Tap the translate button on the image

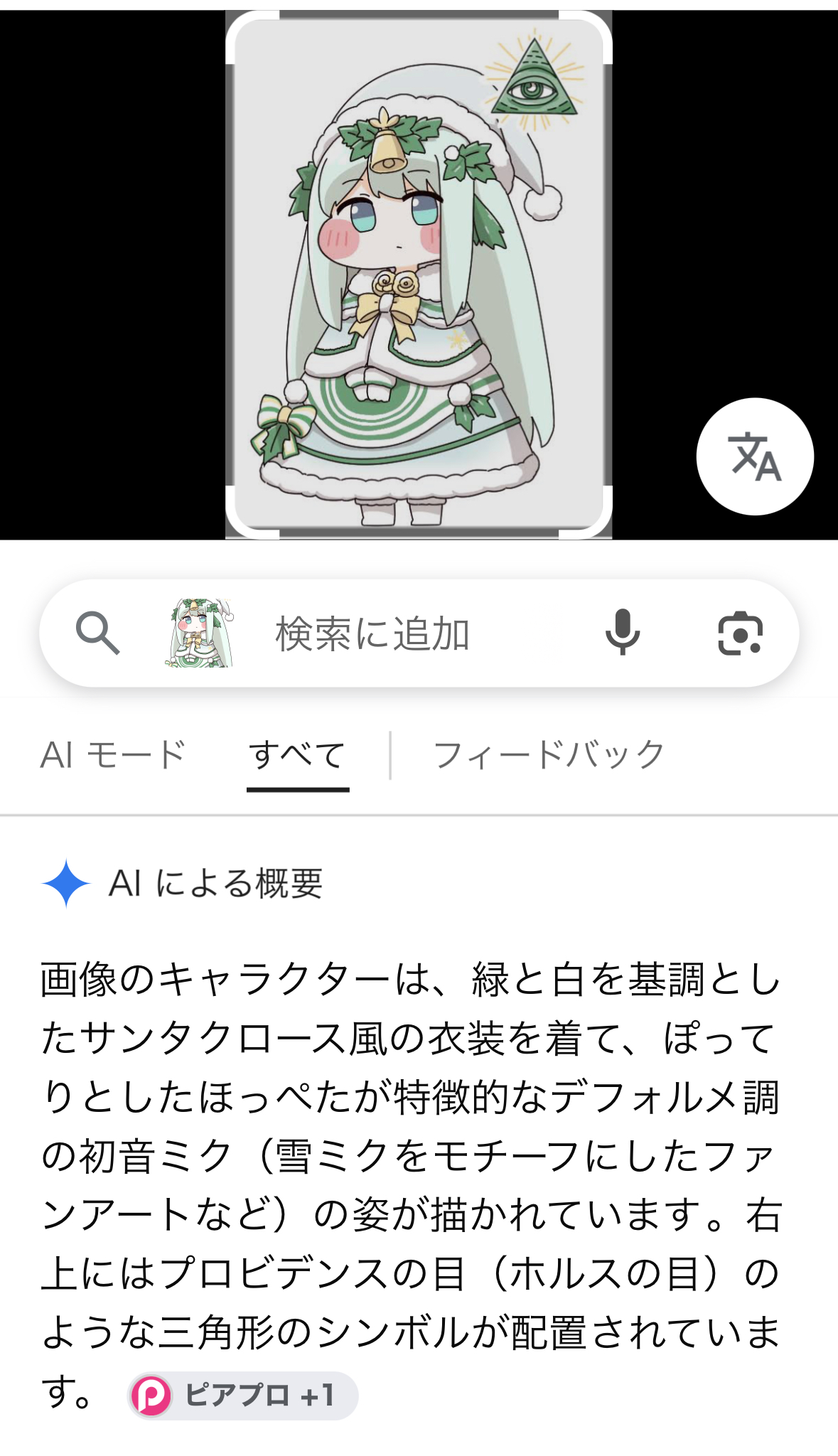755,456
